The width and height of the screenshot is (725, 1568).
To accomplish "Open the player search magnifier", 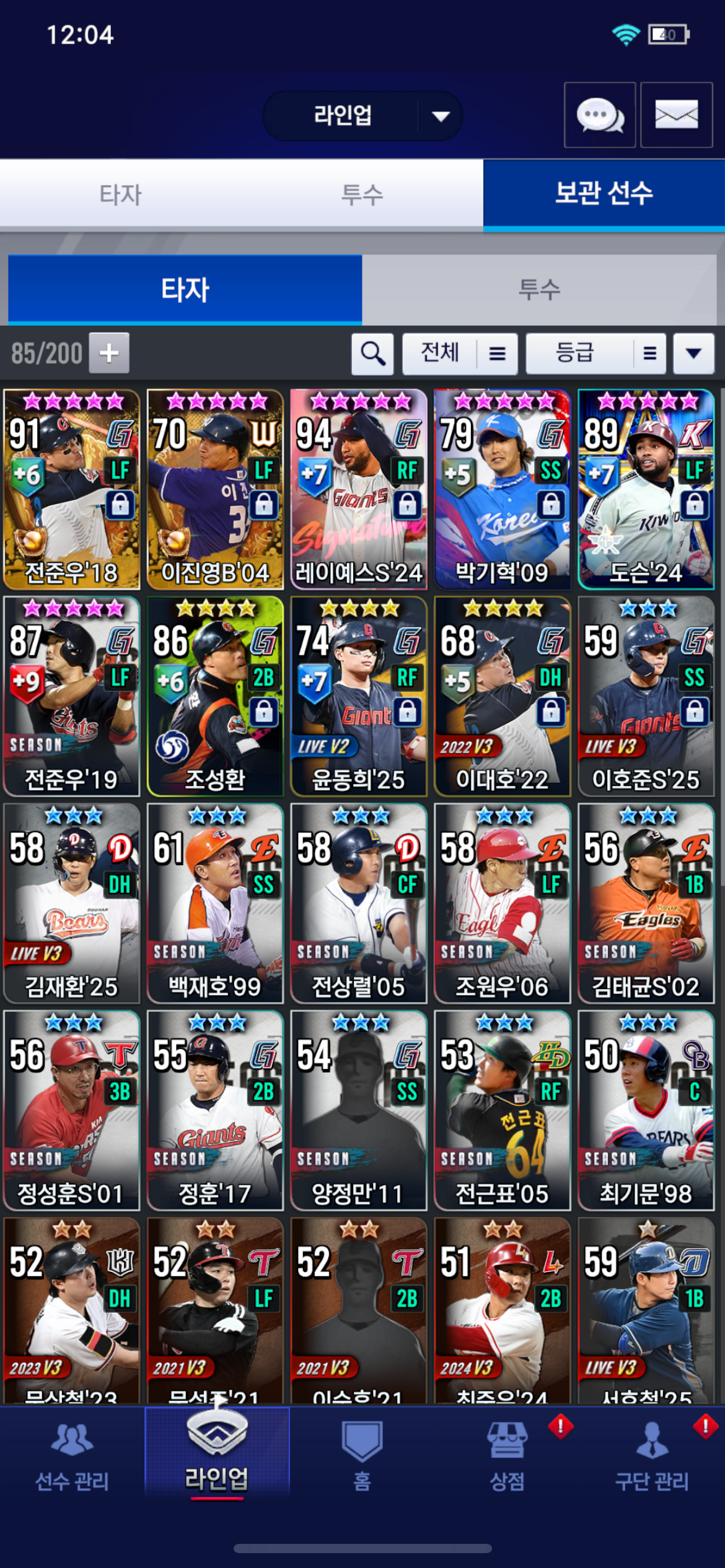I will (x=372, y=354).
